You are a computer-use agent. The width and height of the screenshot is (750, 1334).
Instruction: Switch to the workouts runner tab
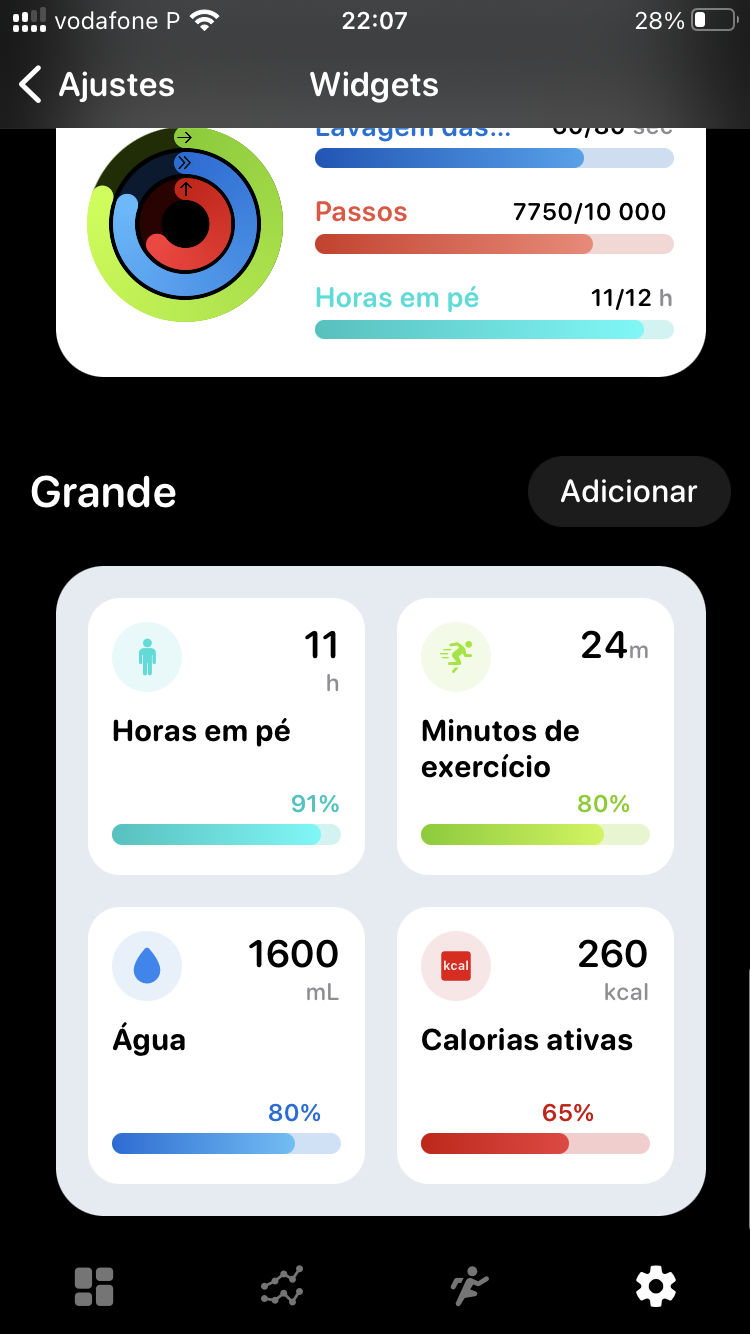(x=469, y=1286)
